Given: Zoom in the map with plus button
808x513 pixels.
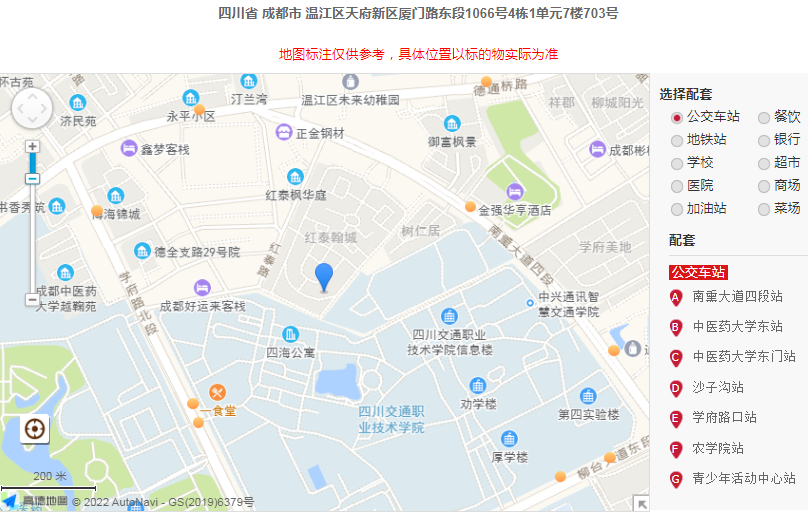Looking at the screenshot, I should coord(32,146).
